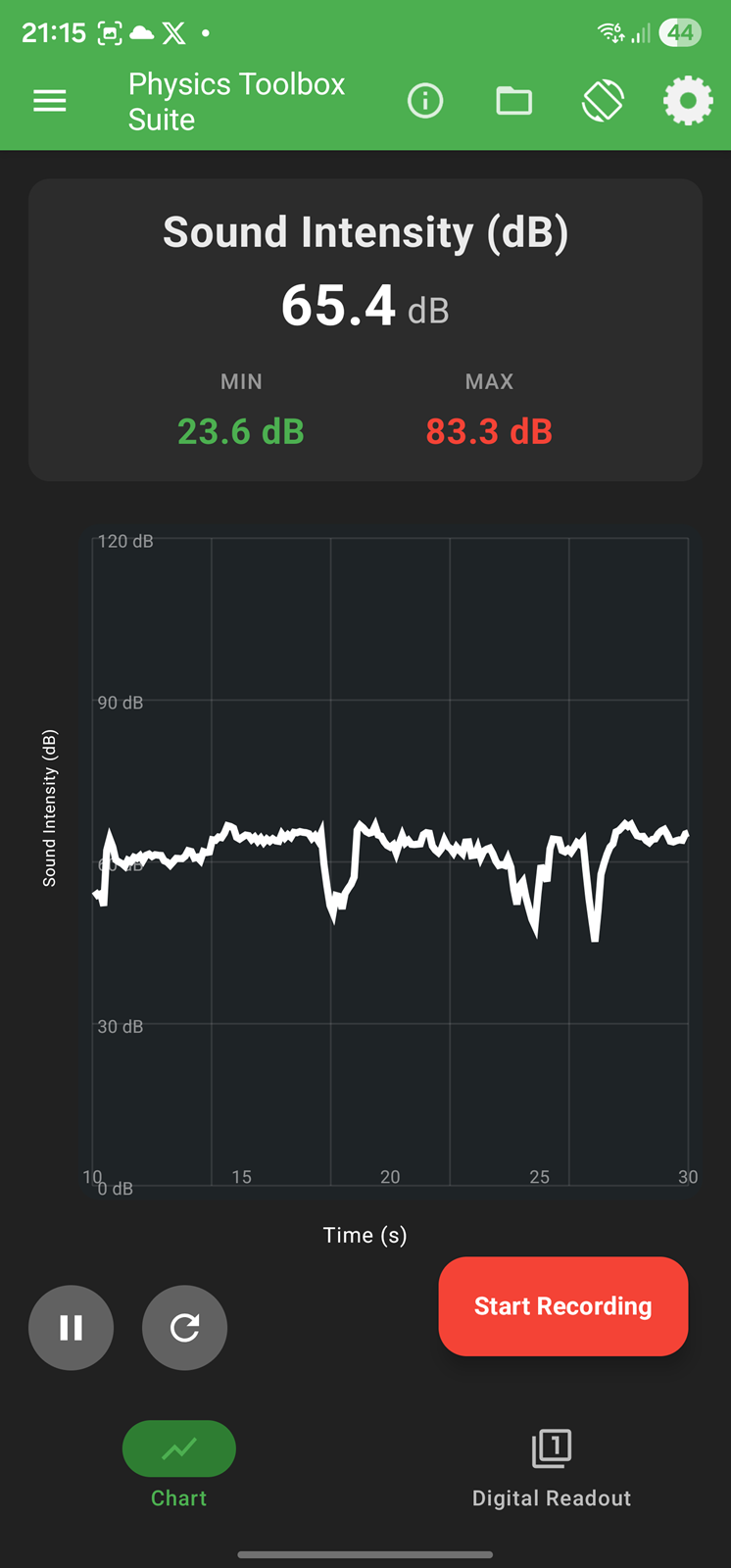
Task: Tap Start Recording
Action: [562, 1306]
